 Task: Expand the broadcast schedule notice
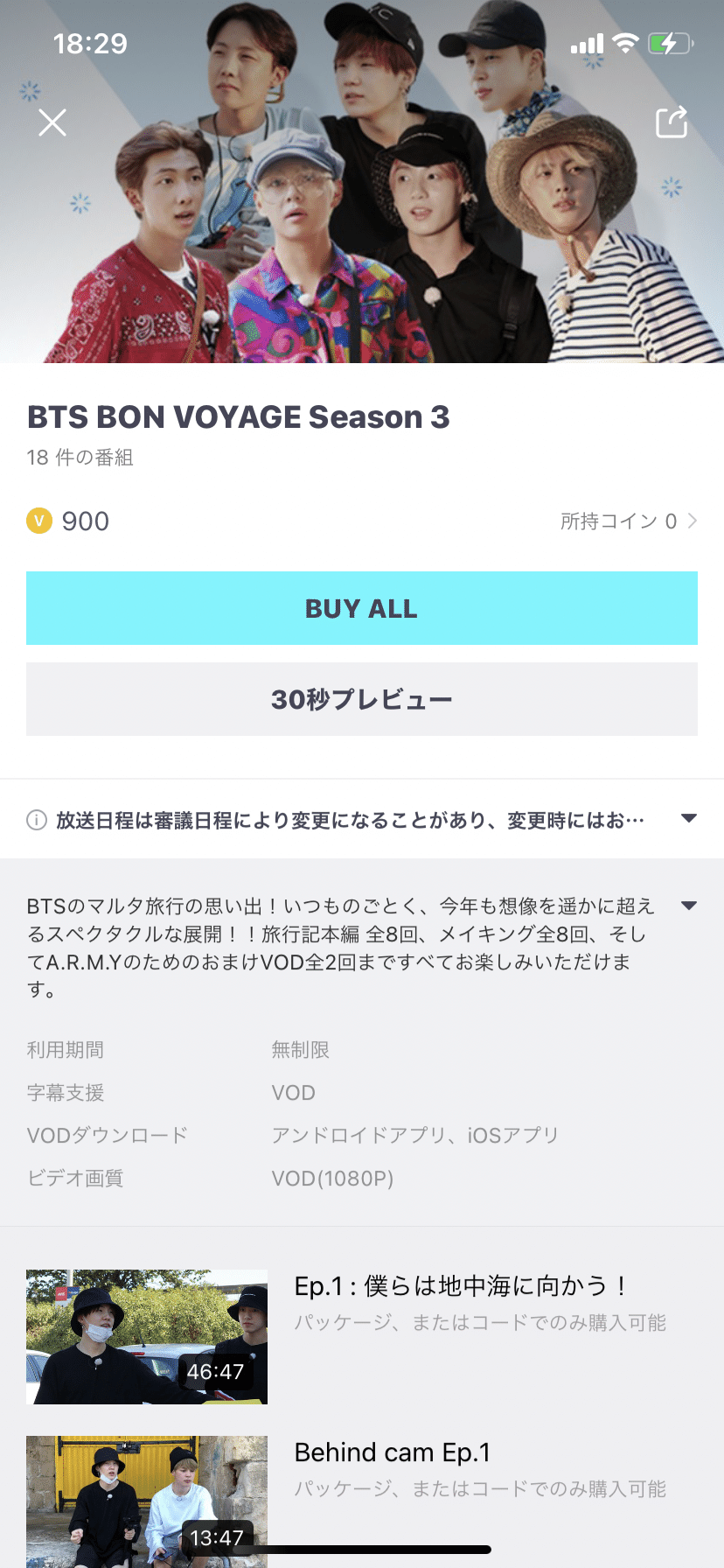point(690,819)
